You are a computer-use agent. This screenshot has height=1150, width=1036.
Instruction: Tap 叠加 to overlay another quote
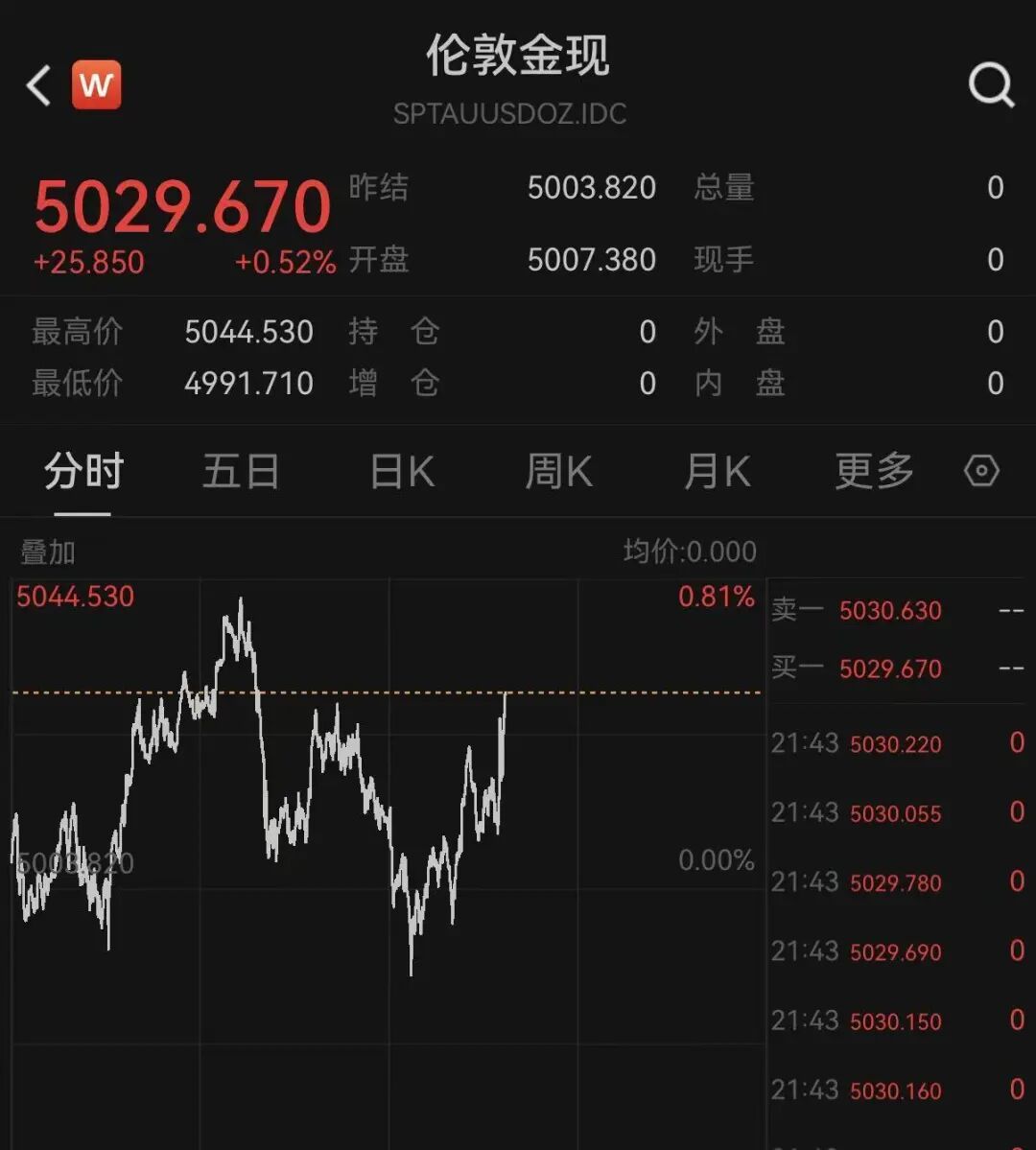(48, 552)
